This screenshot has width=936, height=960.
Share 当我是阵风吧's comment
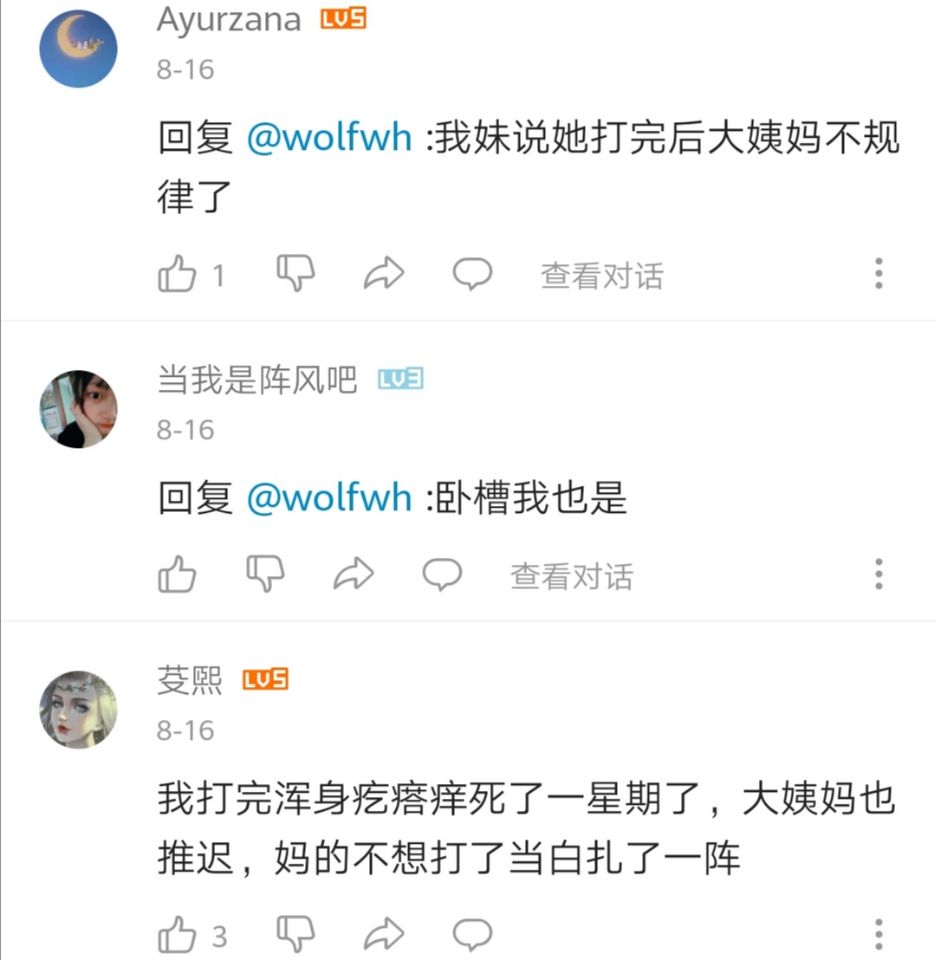(x=353, y=574)
